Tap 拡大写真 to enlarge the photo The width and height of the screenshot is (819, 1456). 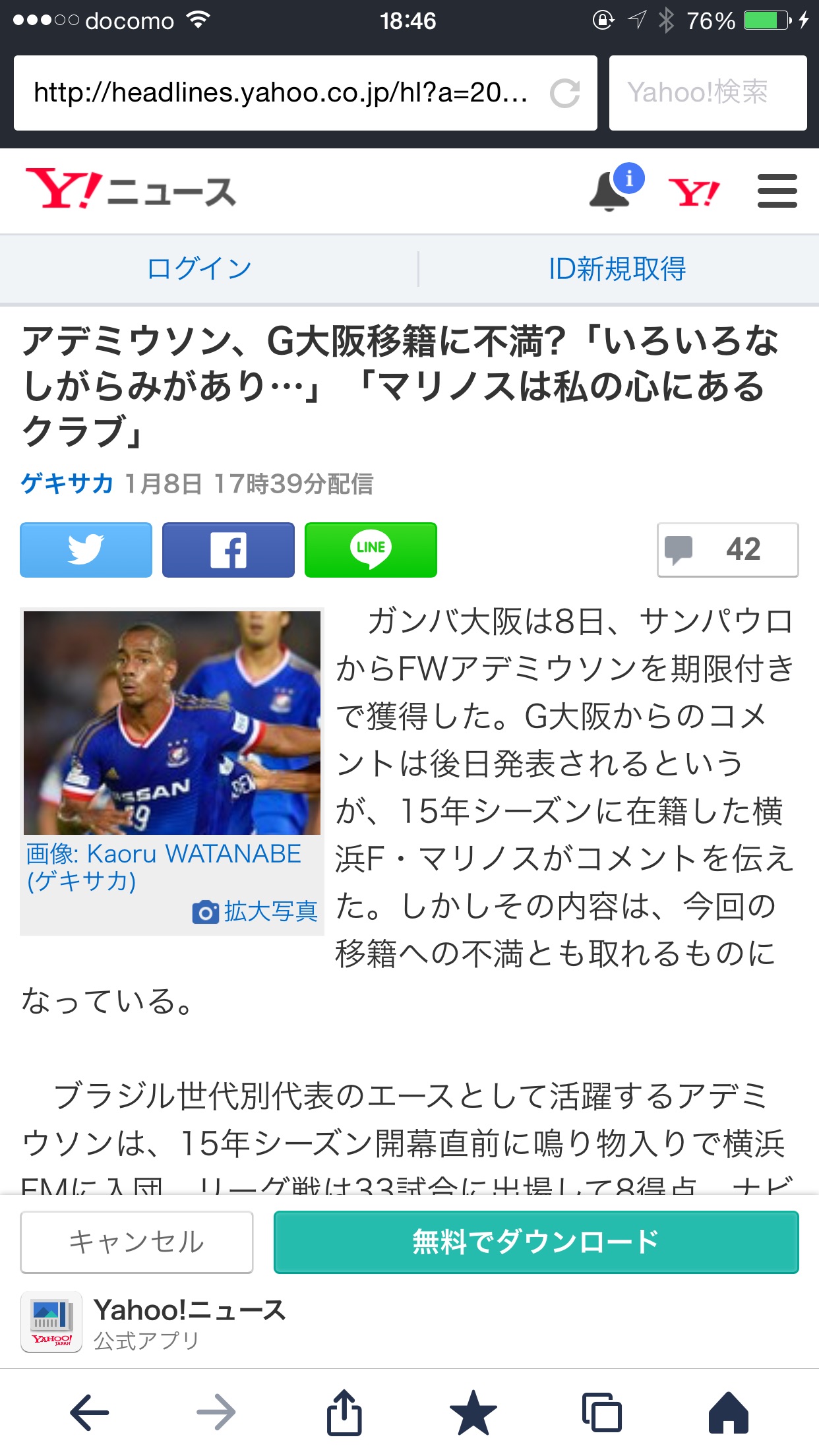click(255, 911)
